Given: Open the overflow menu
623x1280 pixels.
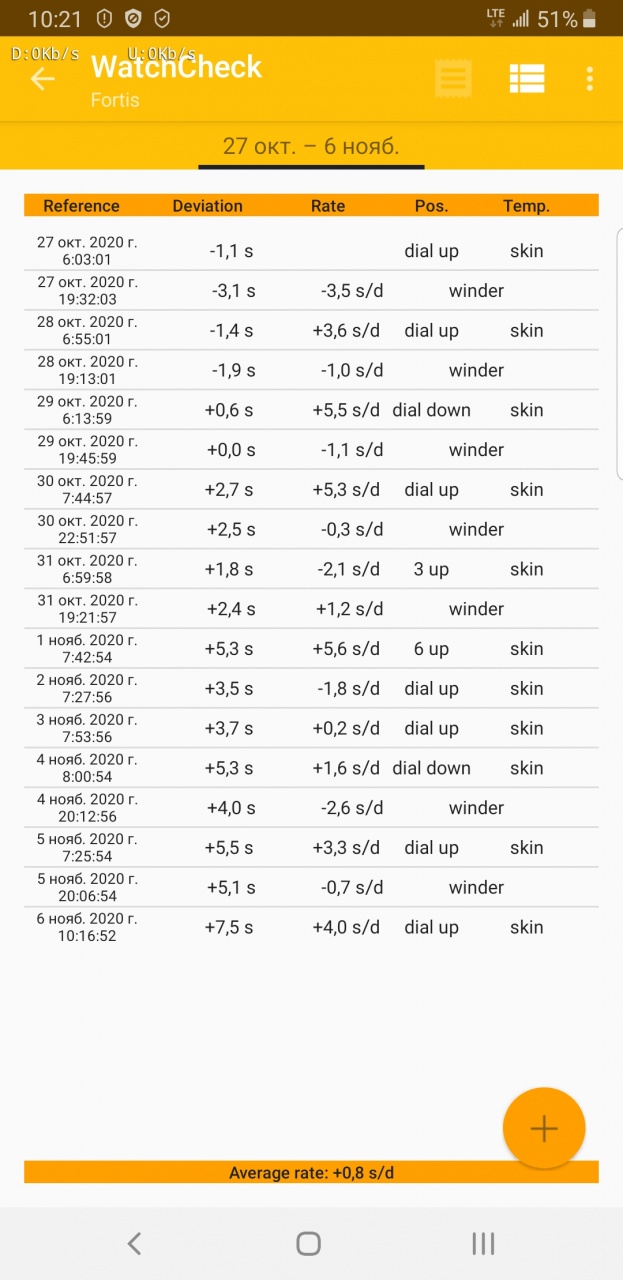Looking at the screenshot, I should 590,79.
